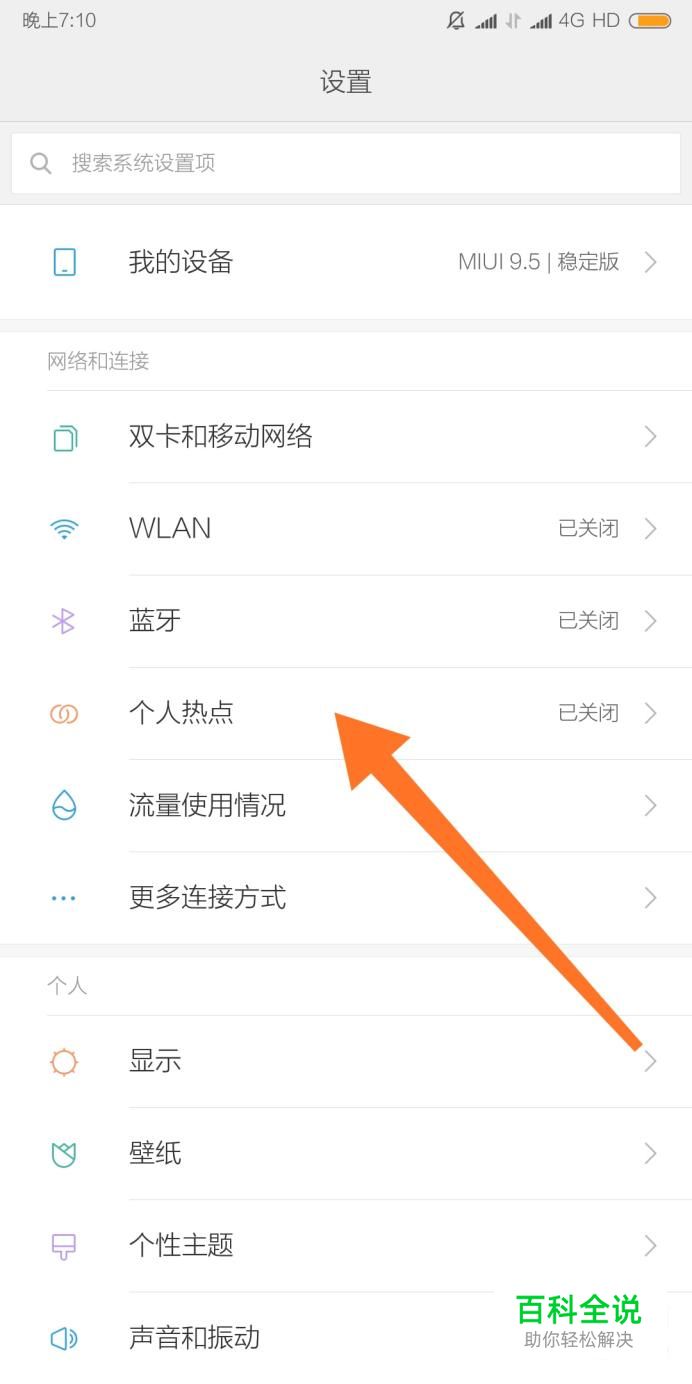
Task: Open 壁纸 settings
Action: (x=346, y=1154)
